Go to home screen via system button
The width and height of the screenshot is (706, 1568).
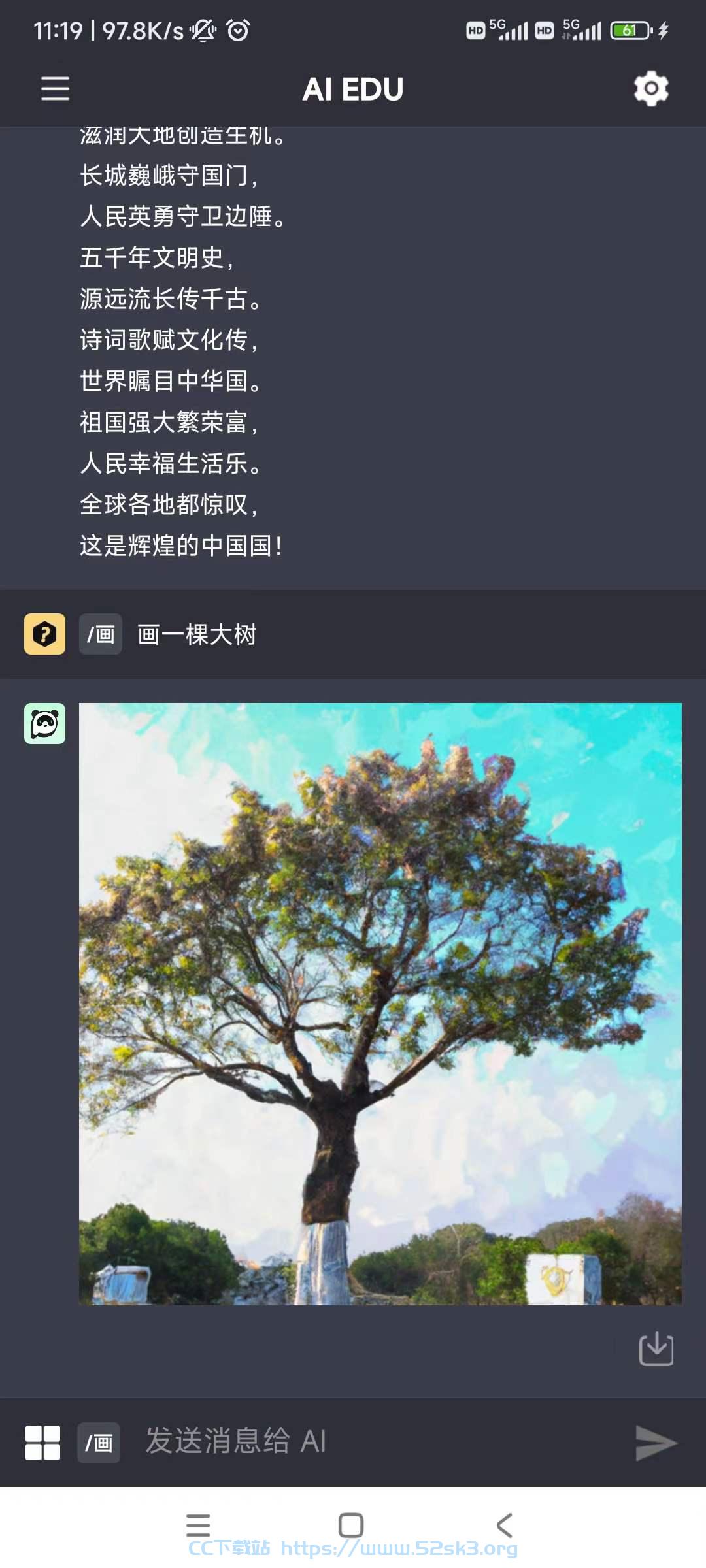click(351, 1526)
